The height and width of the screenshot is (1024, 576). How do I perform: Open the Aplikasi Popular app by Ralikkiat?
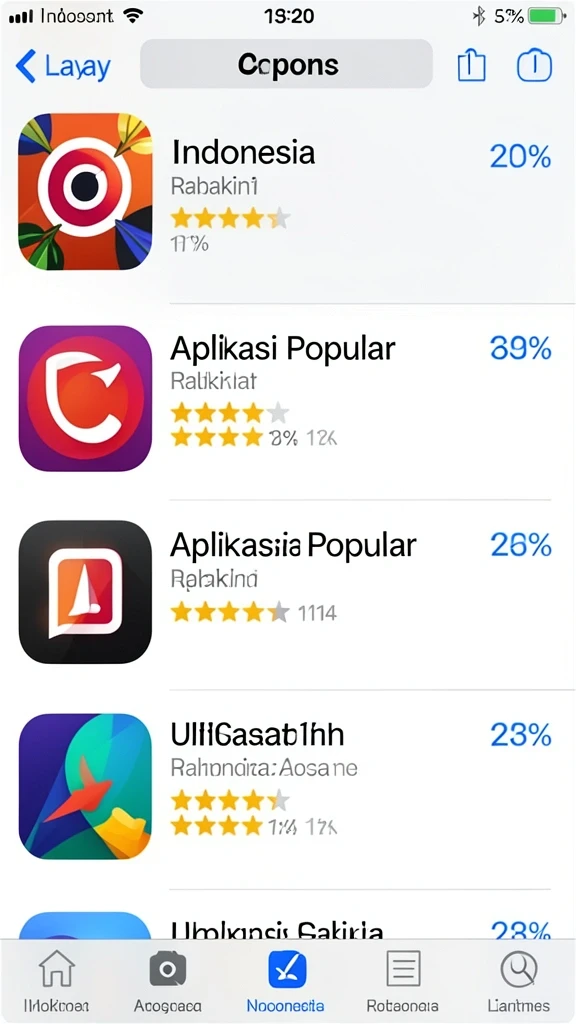(288, 398)
